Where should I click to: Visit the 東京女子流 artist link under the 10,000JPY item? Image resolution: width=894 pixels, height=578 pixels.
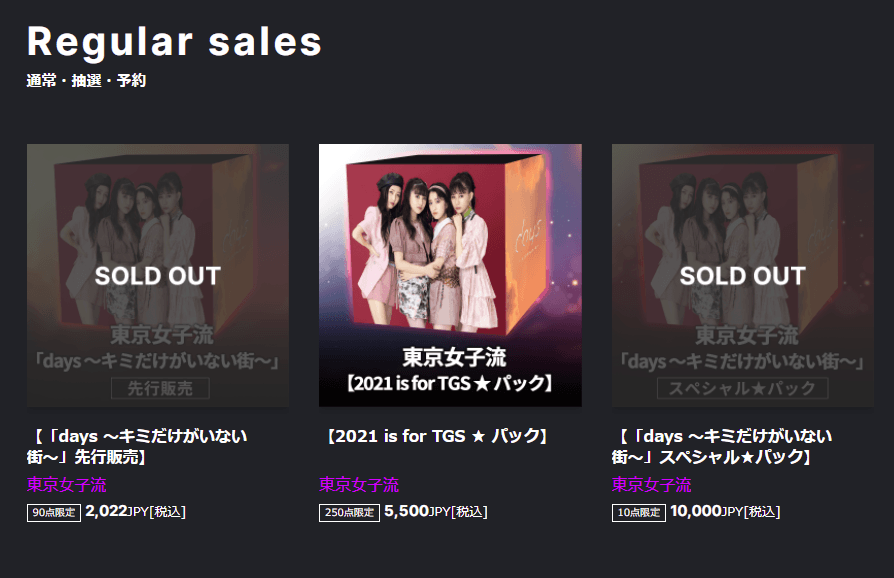point(651,485)
